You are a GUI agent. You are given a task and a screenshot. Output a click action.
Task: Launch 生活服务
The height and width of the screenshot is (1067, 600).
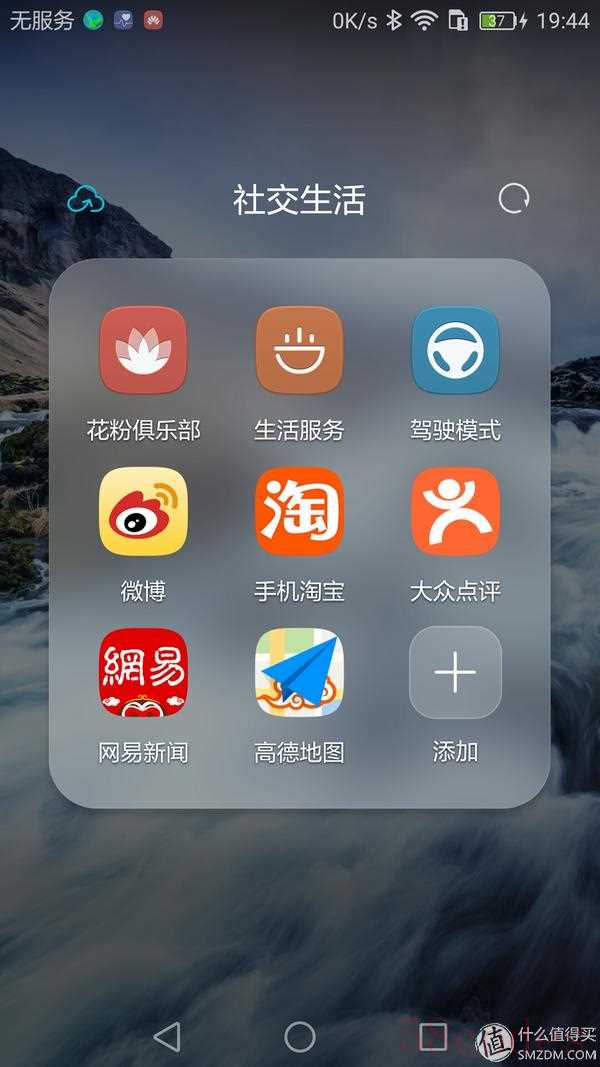click(299, 351)
